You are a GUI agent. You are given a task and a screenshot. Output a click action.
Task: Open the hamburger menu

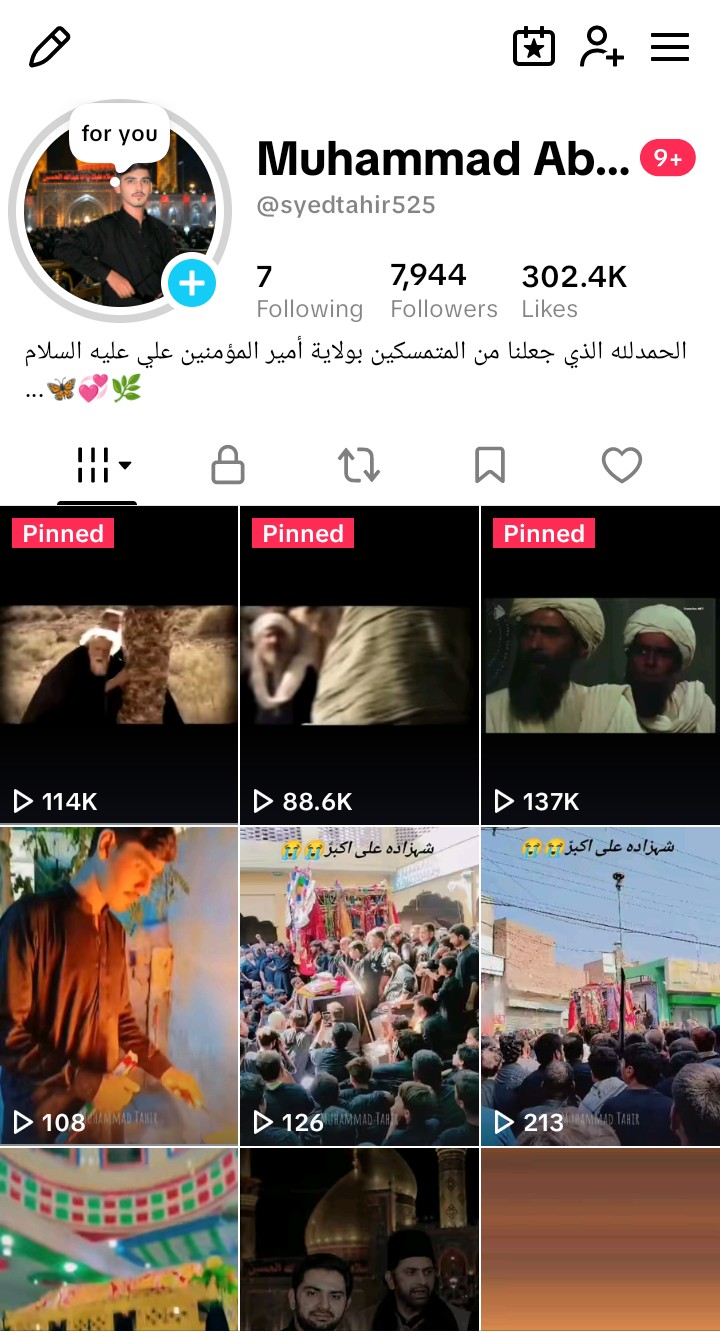pyautogui.click(x=670, y=47)
